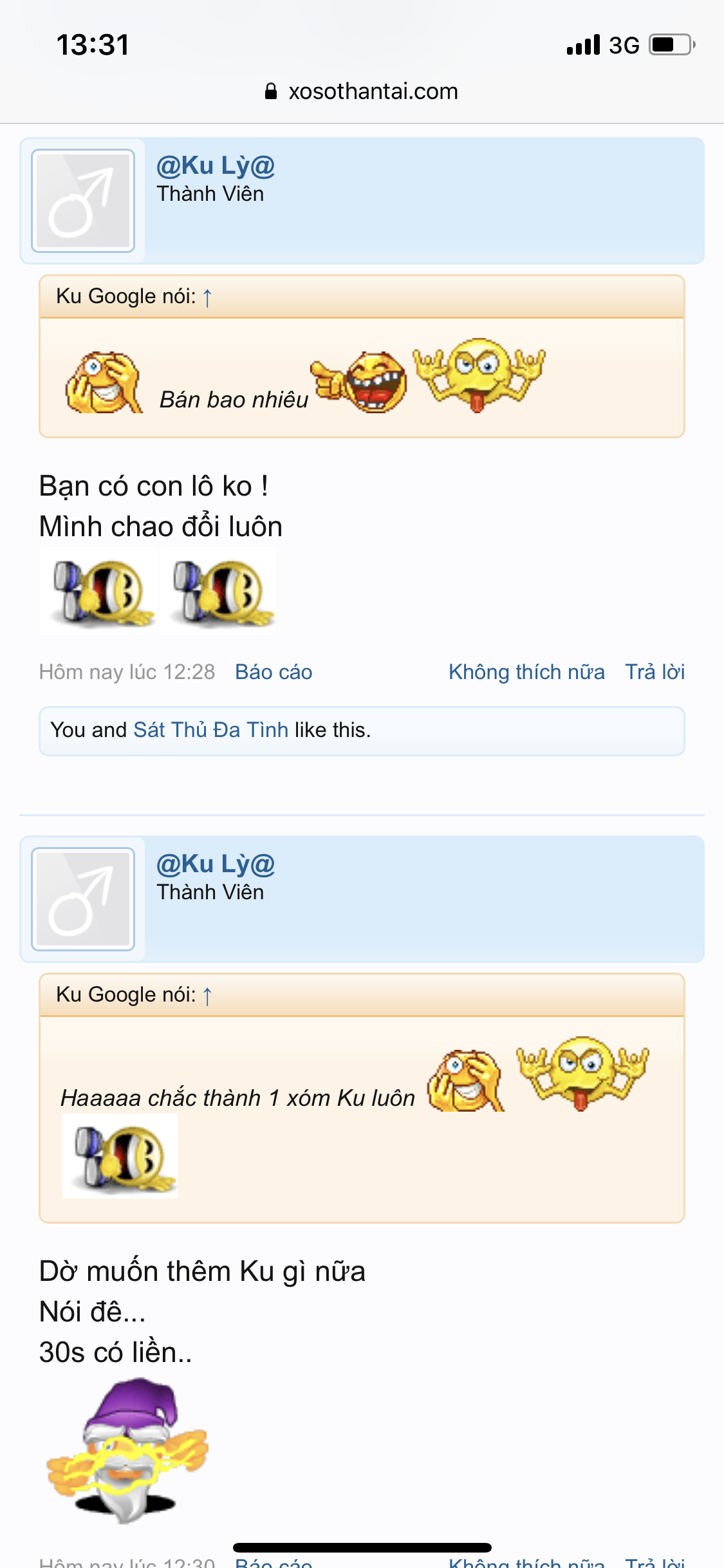
Task: Jump to quoted post 'Haaaaa chắc thành 1 xóm Ku luôn'
Action: [x=207, y=996]
